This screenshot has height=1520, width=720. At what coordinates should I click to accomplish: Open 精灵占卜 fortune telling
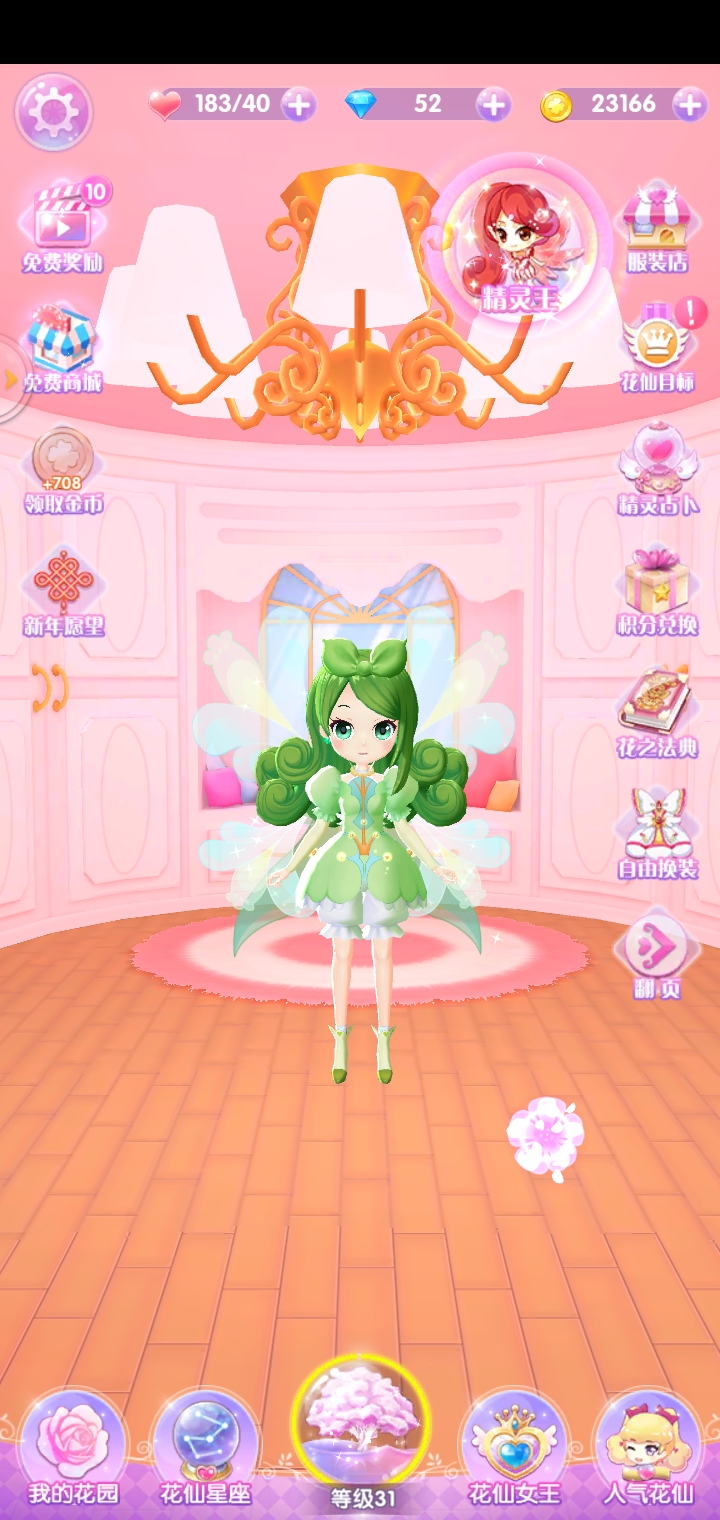[657, 470]
